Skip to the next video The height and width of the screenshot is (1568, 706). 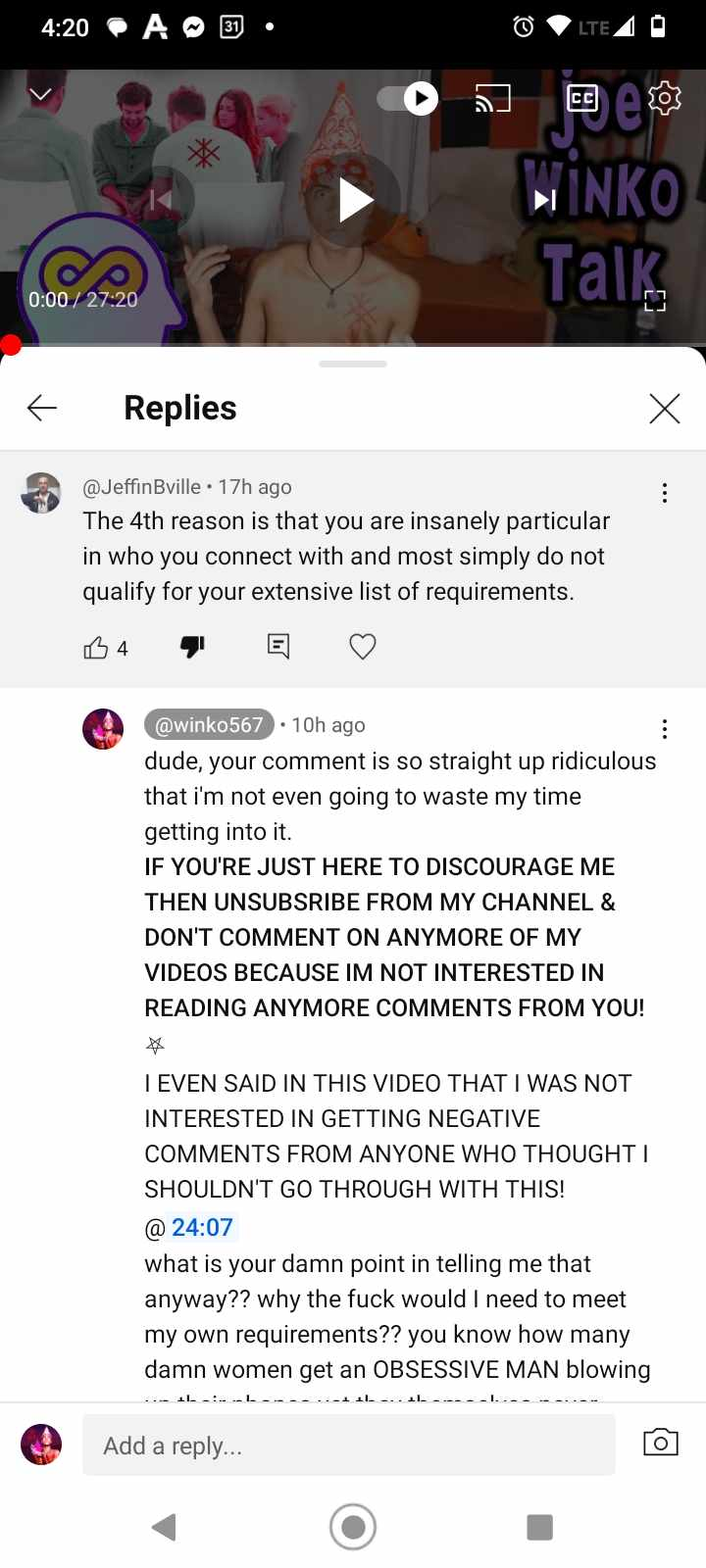[x=545, y=200]
